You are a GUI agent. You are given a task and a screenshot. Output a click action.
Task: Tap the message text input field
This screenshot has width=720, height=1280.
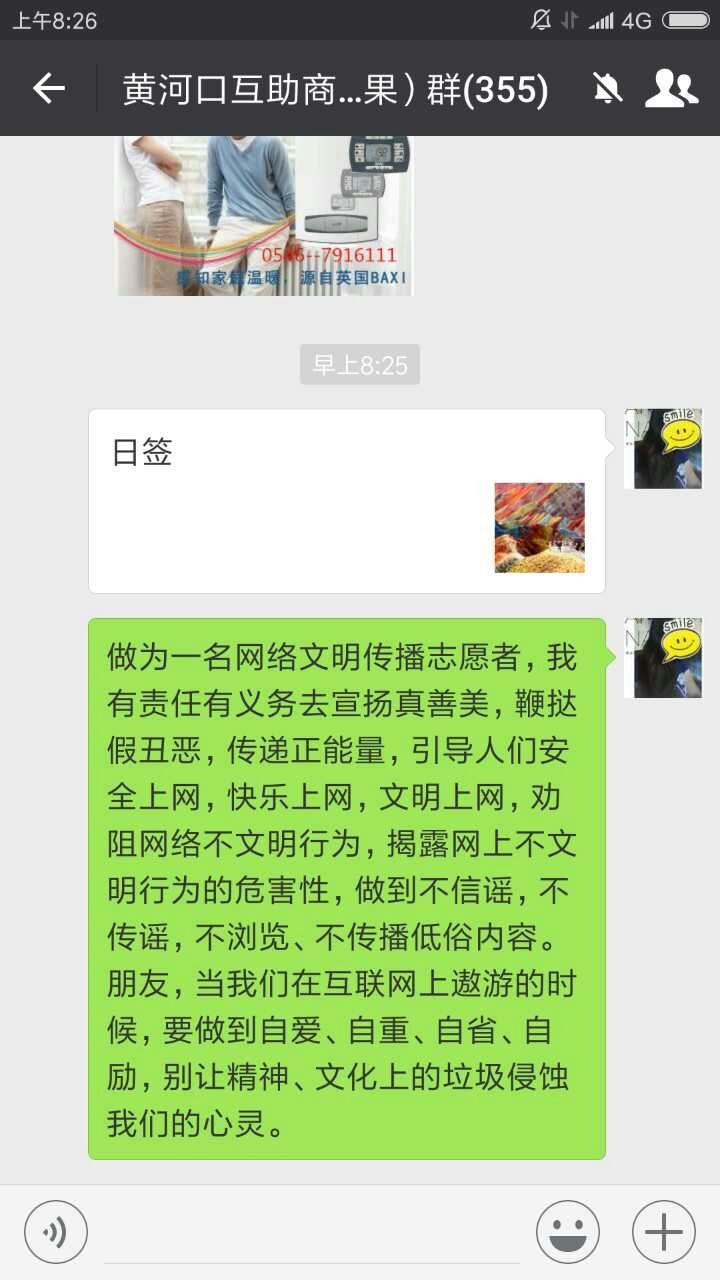[312, 1232]
